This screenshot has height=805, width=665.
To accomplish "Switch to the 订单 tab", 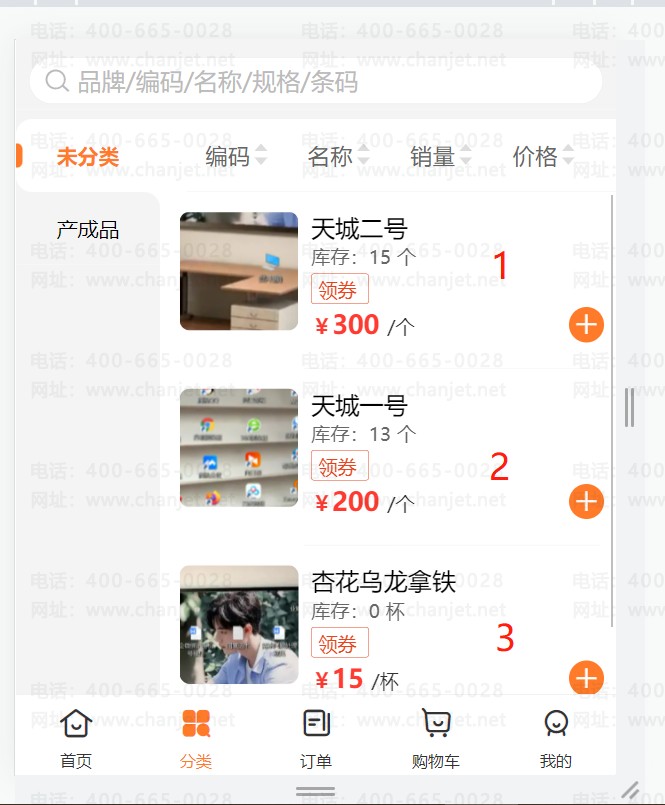I will 316,738.
